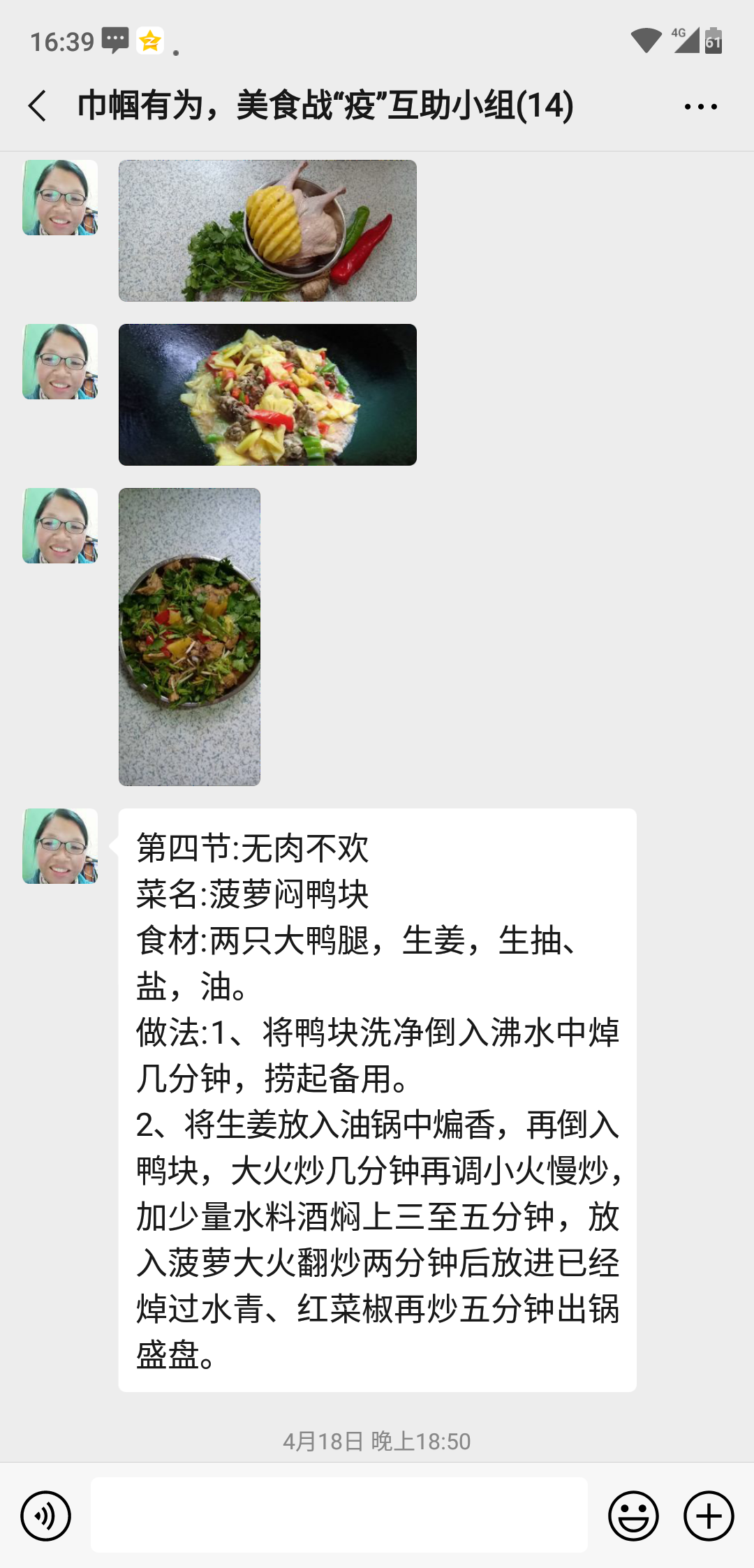
Task: View the wok stir-fry photo
Action: (x=267, y=394)
